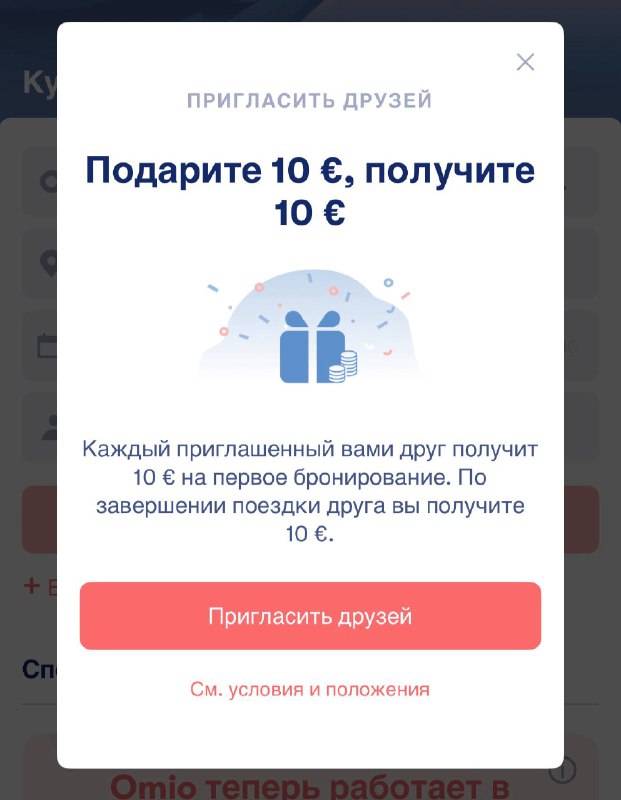Tap the «Пригласить друзей» button
This screenshot has height=800, width=621.
coord(310,616)
